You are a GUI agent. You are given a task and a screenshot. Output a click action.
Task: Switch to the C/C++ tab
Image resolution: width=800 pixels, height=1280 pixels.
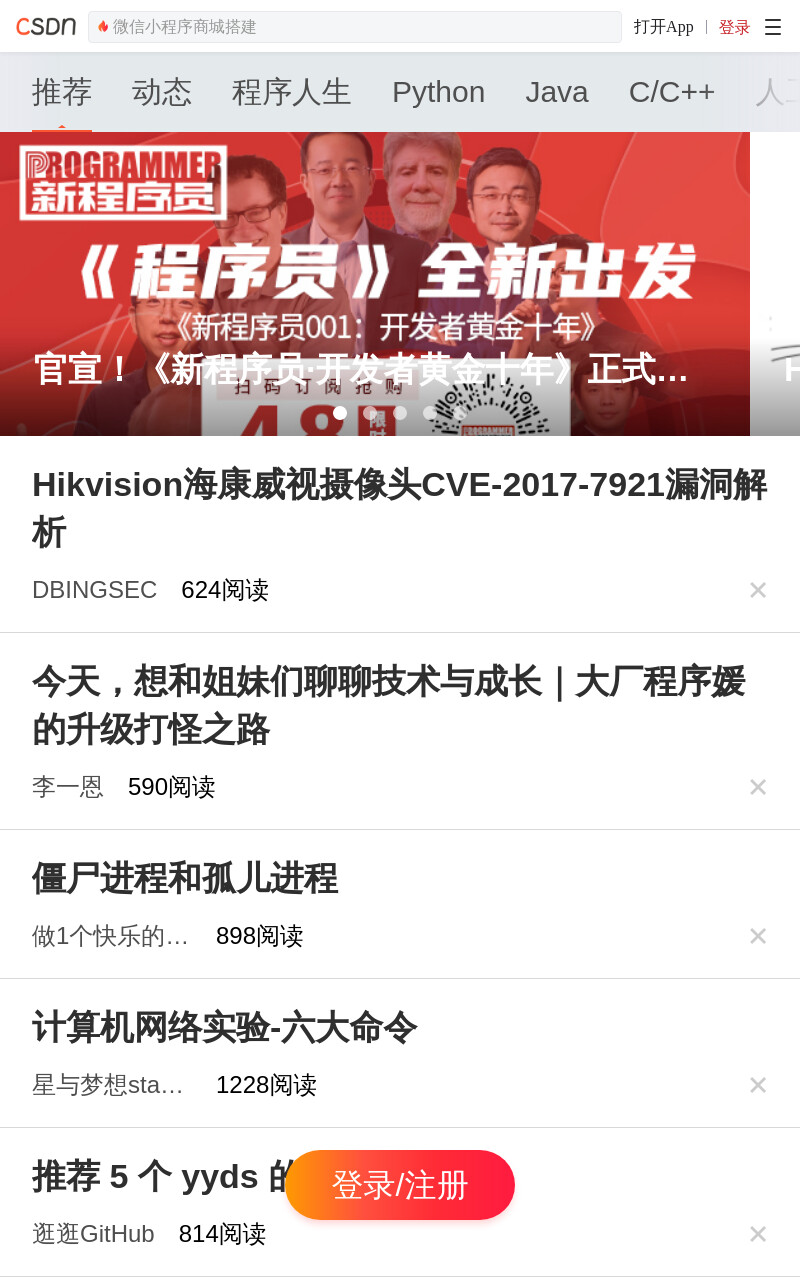(x=672, y=92)
